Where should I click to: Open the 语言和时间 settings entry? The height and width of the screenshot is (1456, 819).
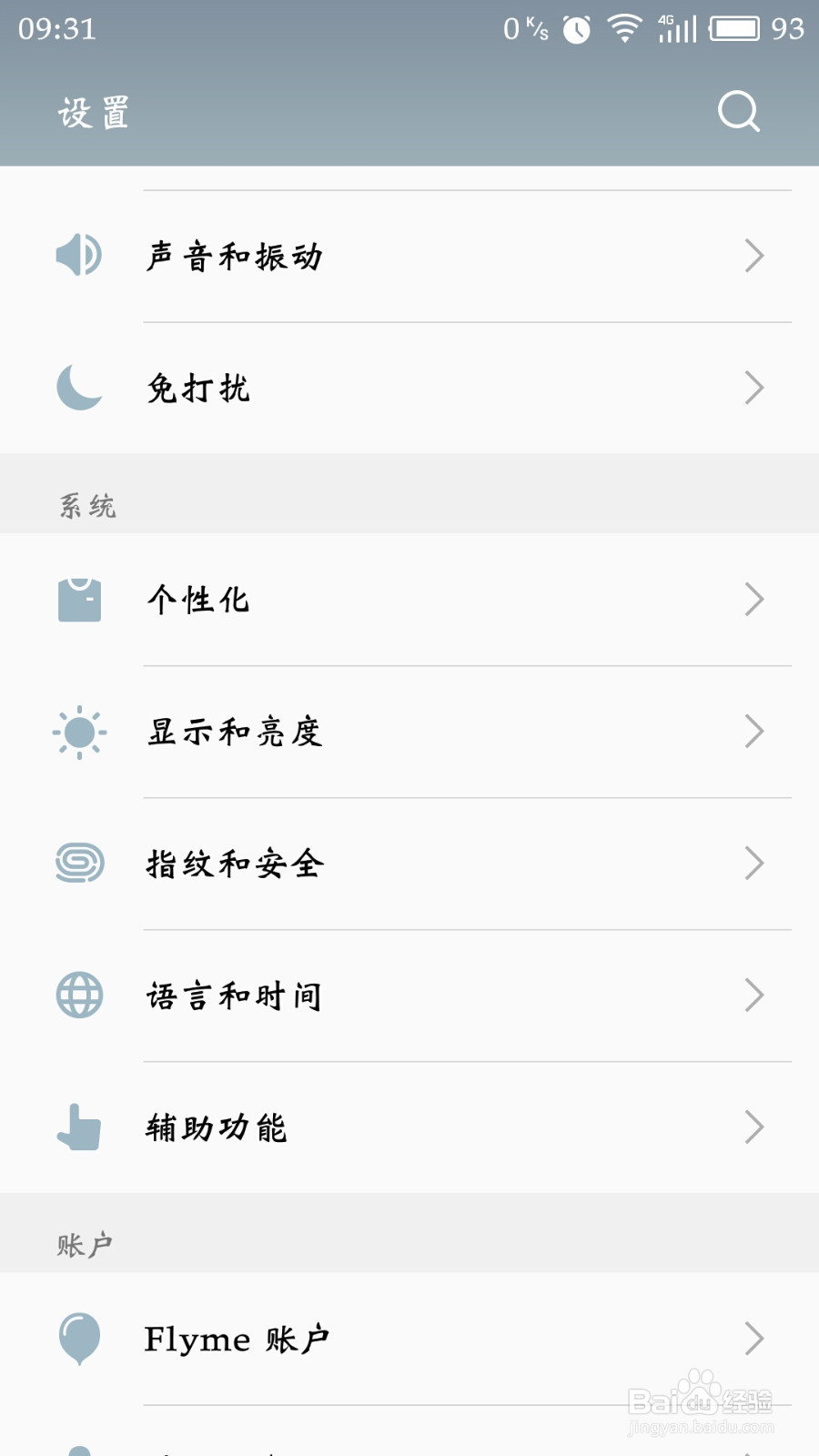tap(409, 995)
